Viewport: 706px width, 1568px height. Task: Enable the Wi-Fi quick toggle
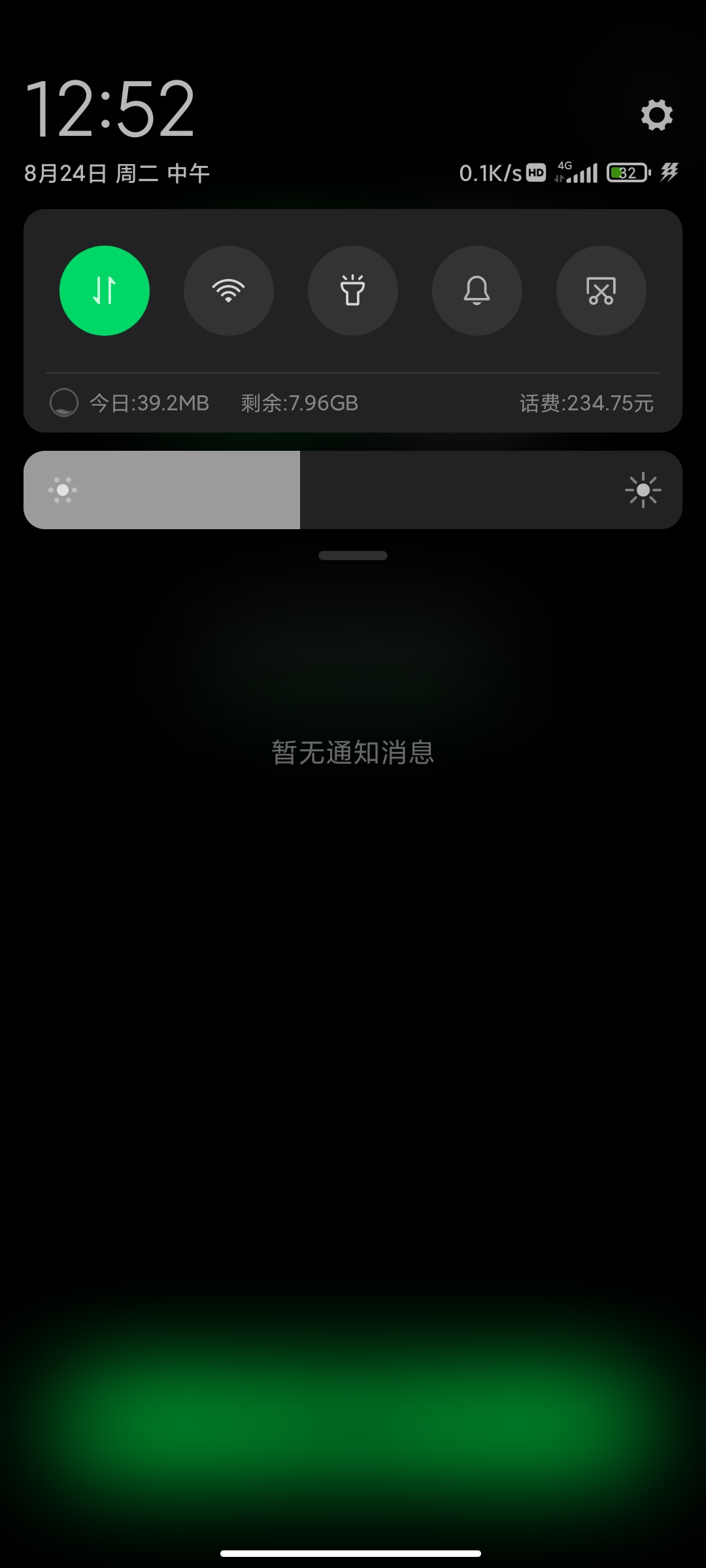pos(229,291)
